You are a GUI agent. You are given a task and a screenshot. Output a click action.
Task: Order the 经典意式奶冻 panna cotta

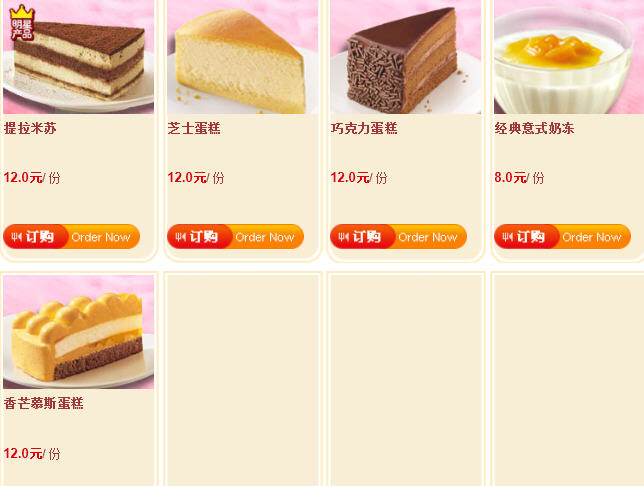[x=562, y=237]
